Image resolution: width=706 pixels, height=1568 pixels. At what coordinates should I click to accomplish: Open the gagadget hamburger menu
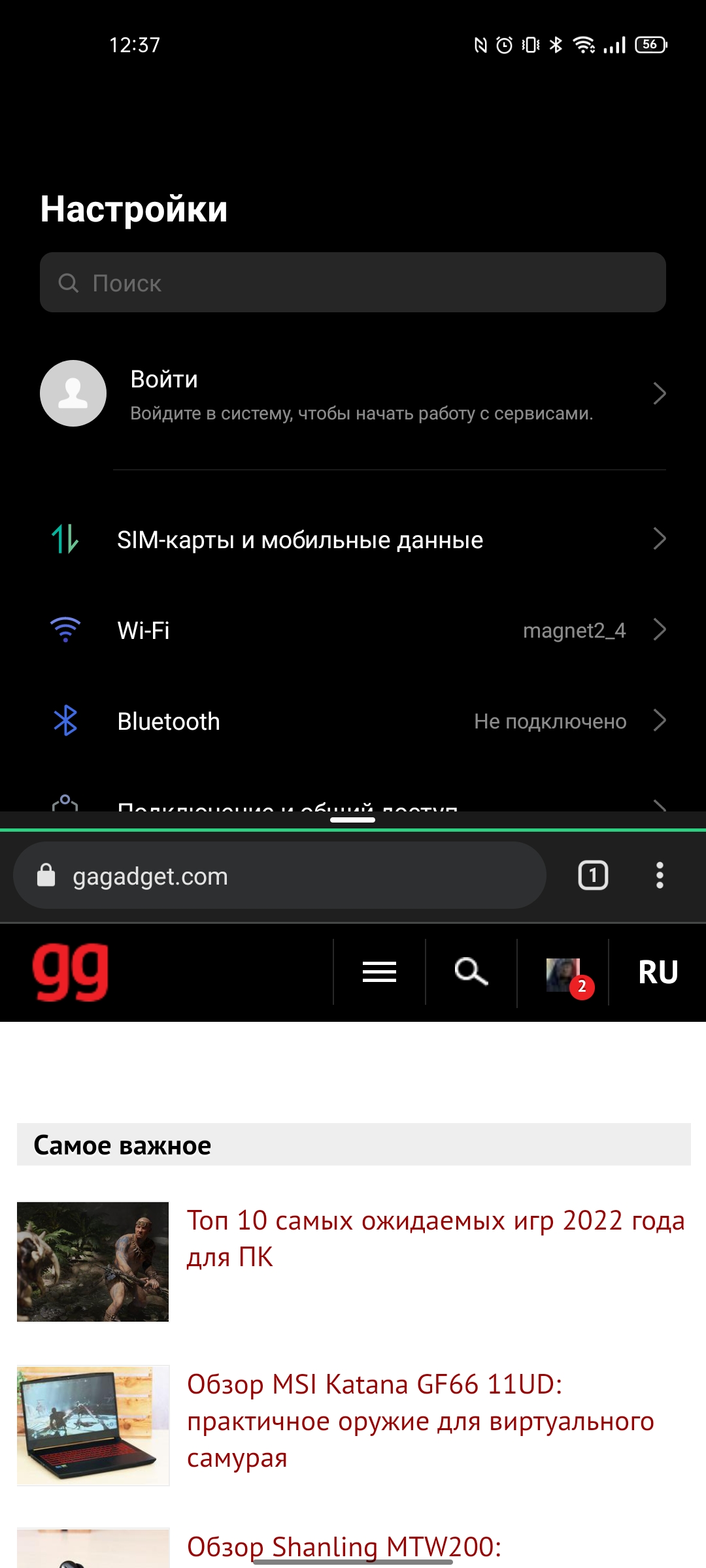coord(379,972)
